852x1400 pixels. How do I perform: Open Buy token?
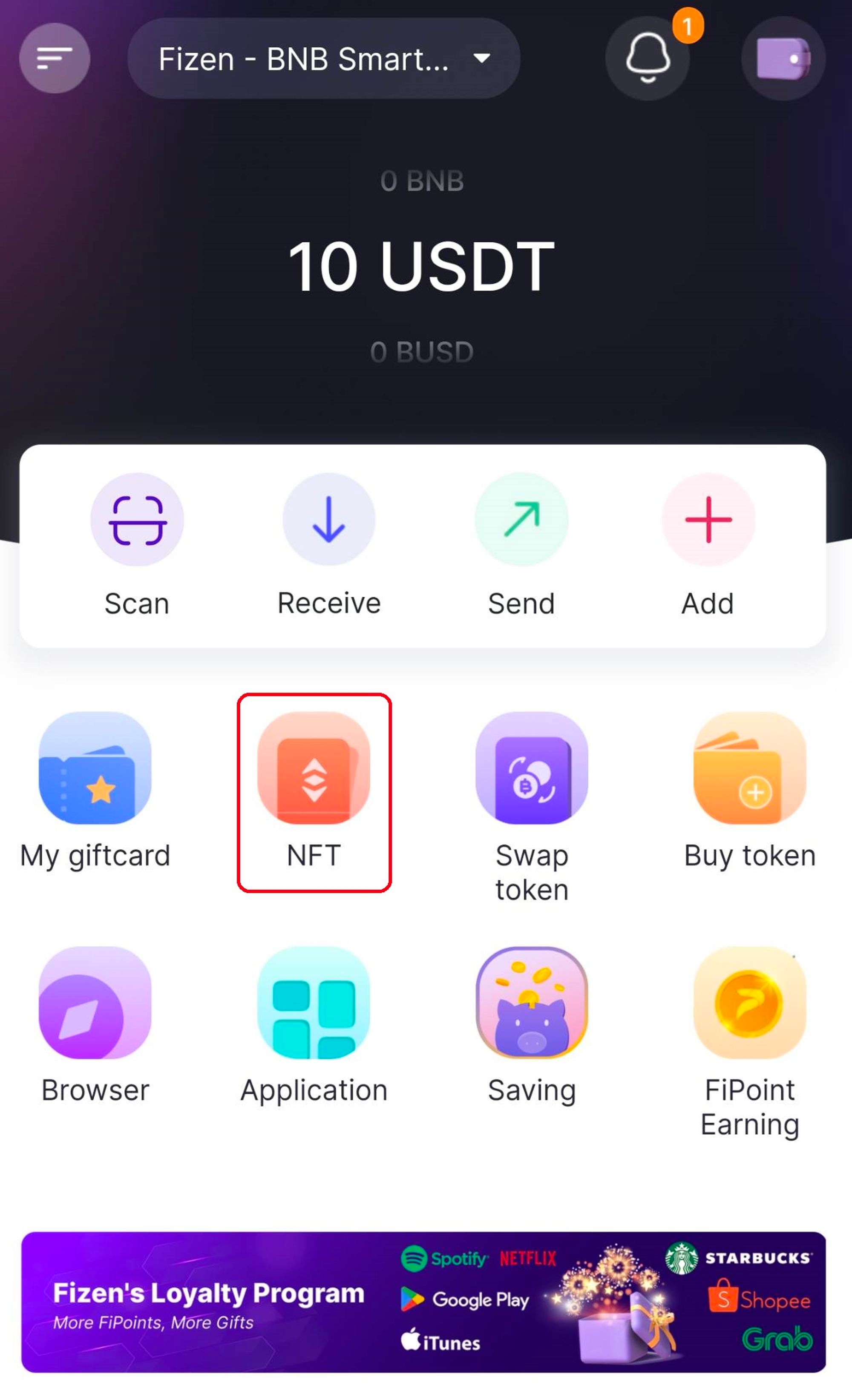(750, 769)
